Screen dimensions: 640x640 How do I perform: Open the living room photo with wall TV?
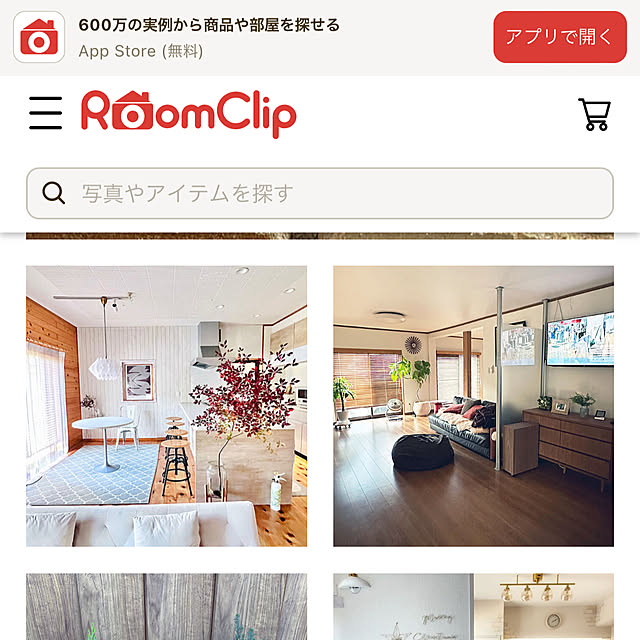(473, 405)
